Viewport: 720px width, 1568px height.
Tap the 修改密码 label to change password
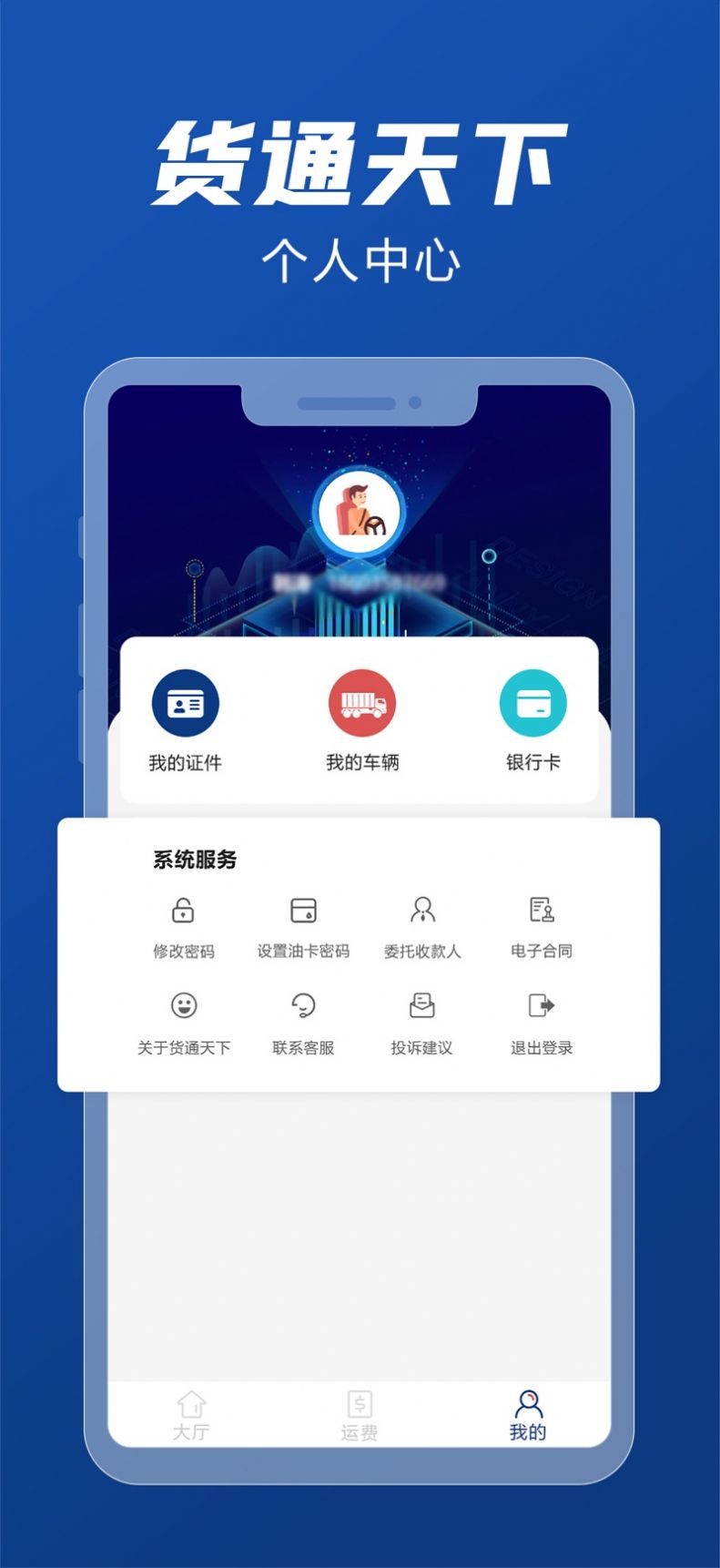[x=183, y=952]
